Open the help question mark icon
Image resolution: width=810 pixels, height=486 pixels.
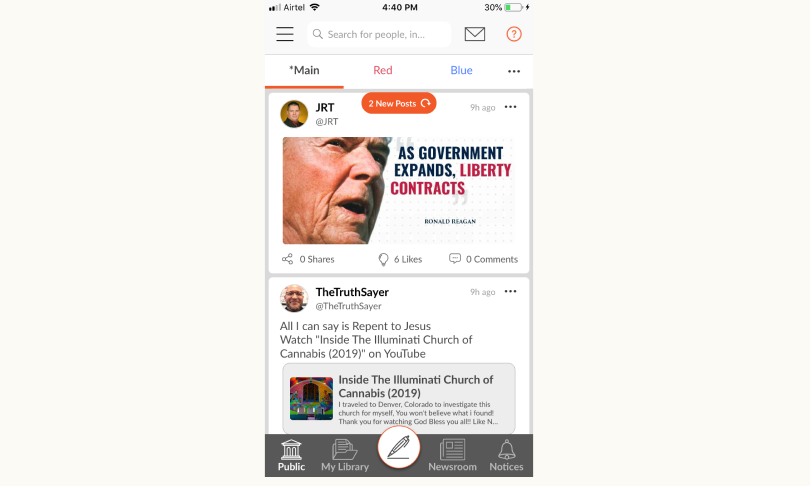(514, 34)
